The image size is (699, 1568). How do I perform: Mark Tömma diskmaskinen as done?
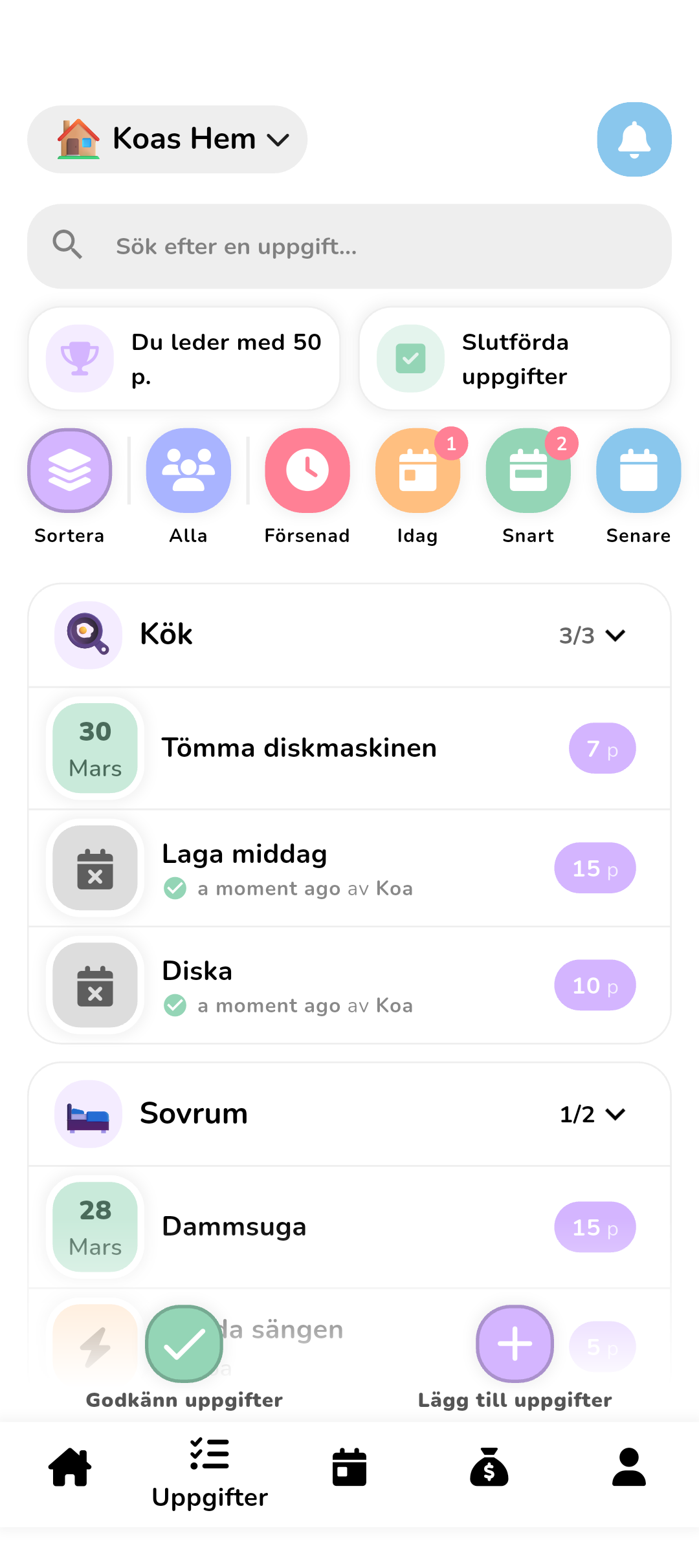coord(94,748)
